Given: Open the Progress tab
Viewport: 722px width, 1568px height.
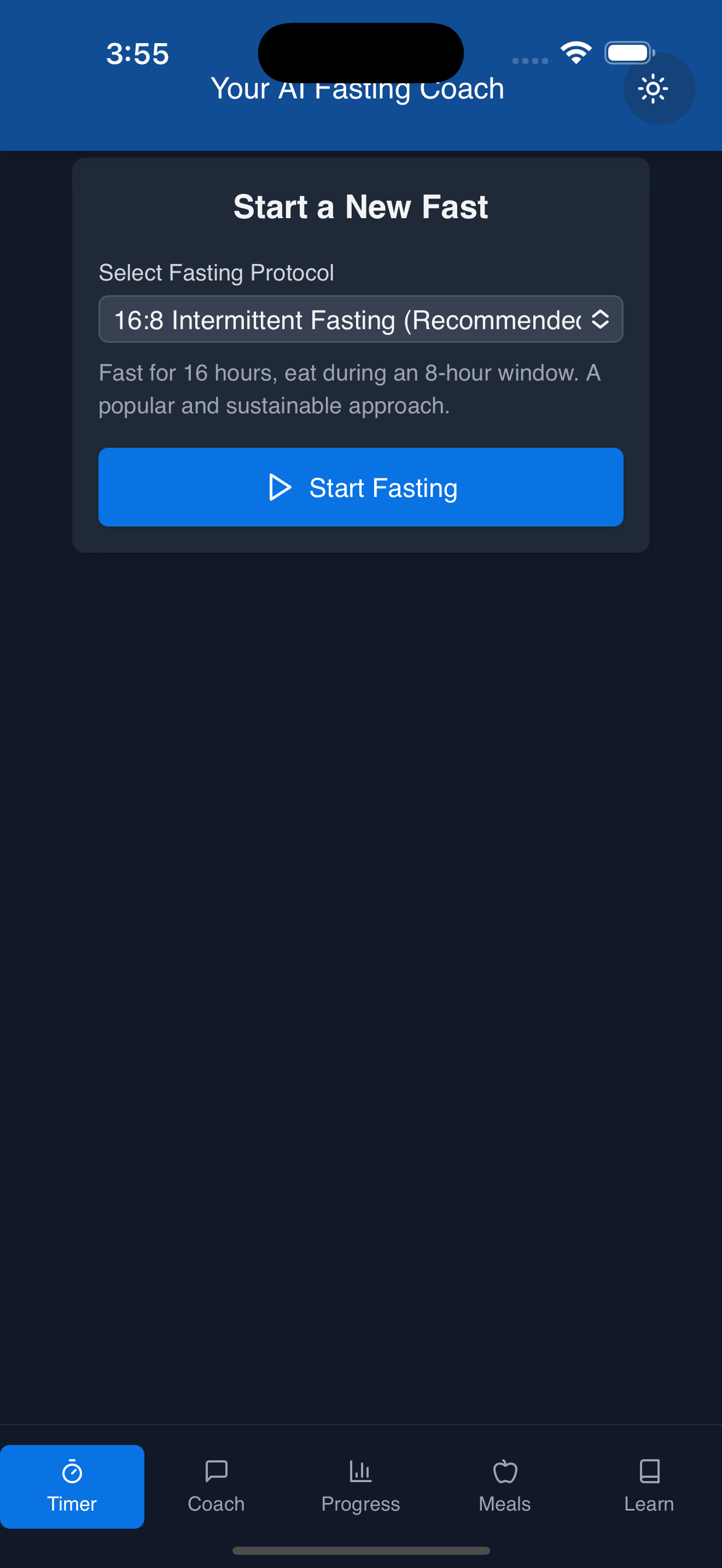Looking at the screenshot, I should 360,1487.
